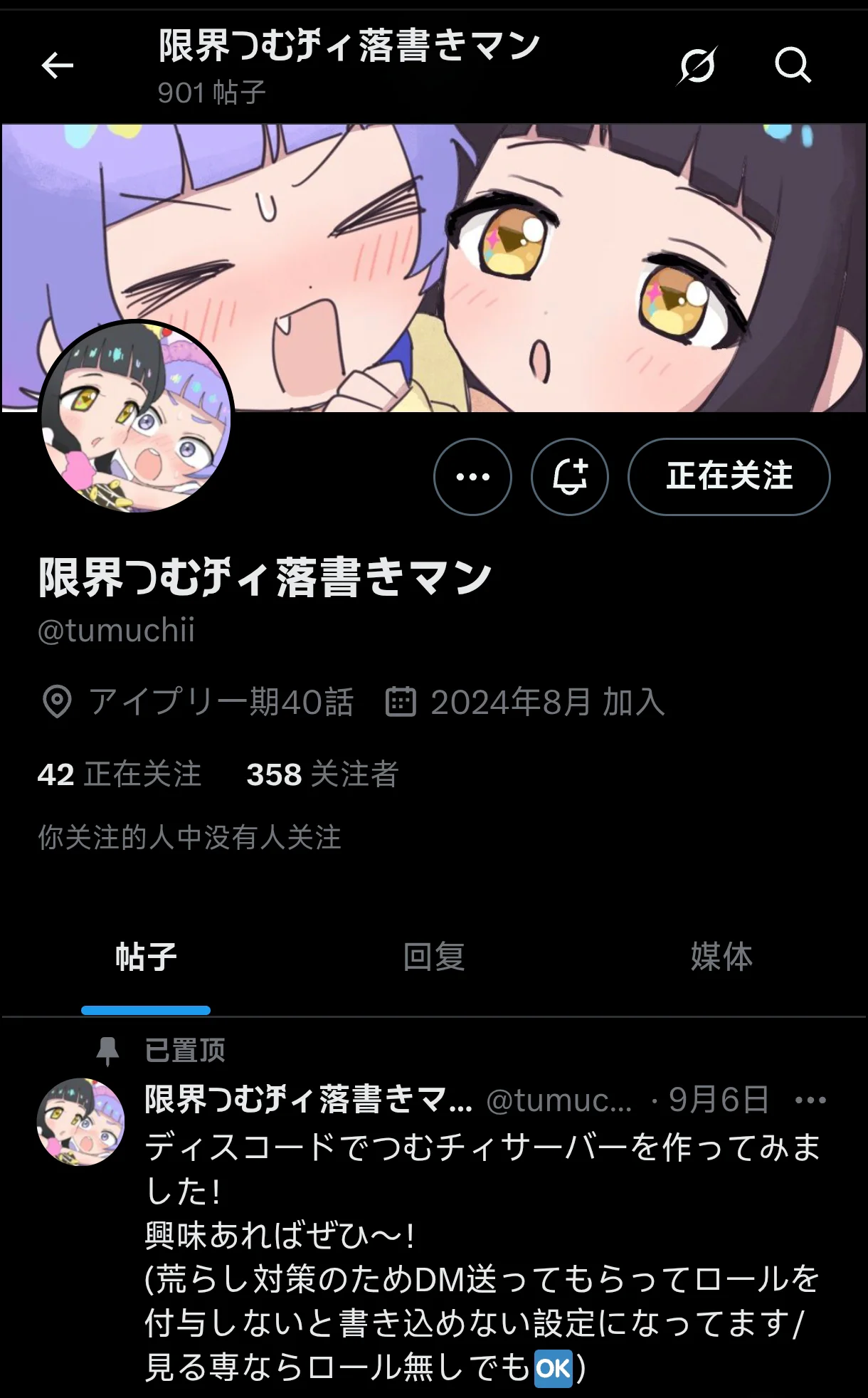Open the Grok icon in the header
868x1398 pixels.
coord(697,66)
